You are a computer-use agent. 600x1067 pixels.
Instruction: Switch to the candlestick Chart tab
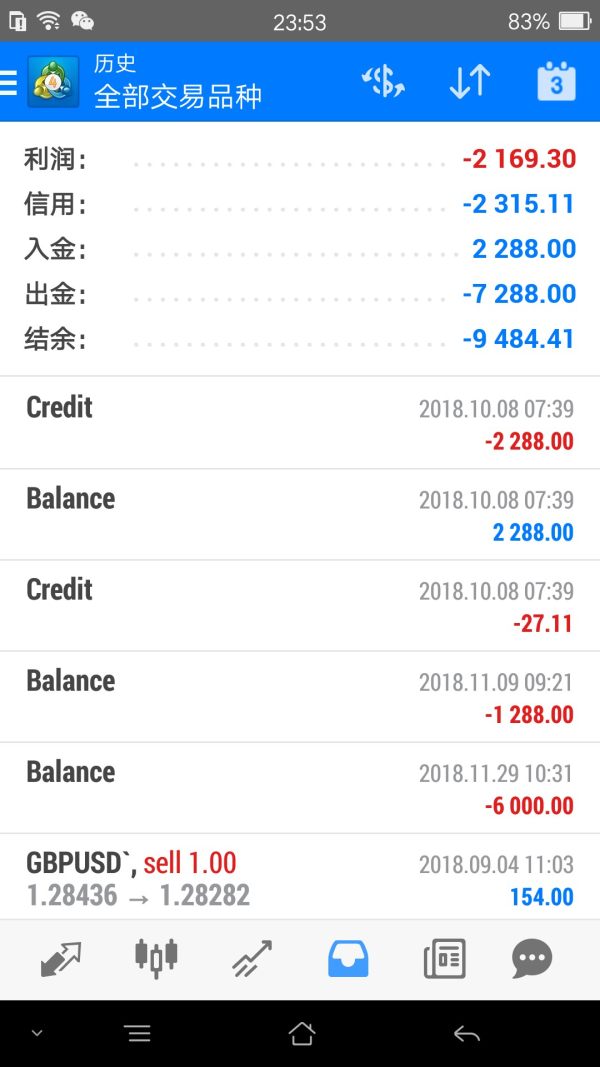point(156,958)
